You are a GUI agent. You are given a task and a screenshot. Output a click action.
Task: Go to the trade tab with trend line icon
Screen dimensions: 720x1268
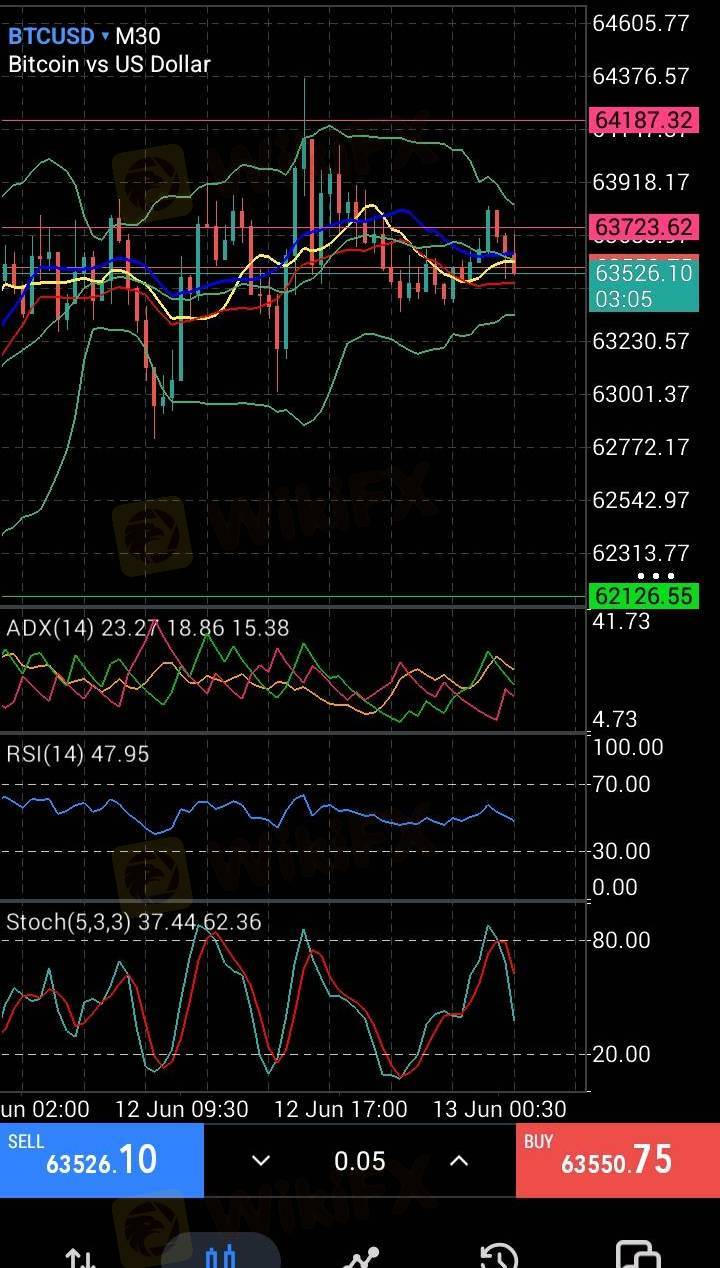coord(360,1256)
